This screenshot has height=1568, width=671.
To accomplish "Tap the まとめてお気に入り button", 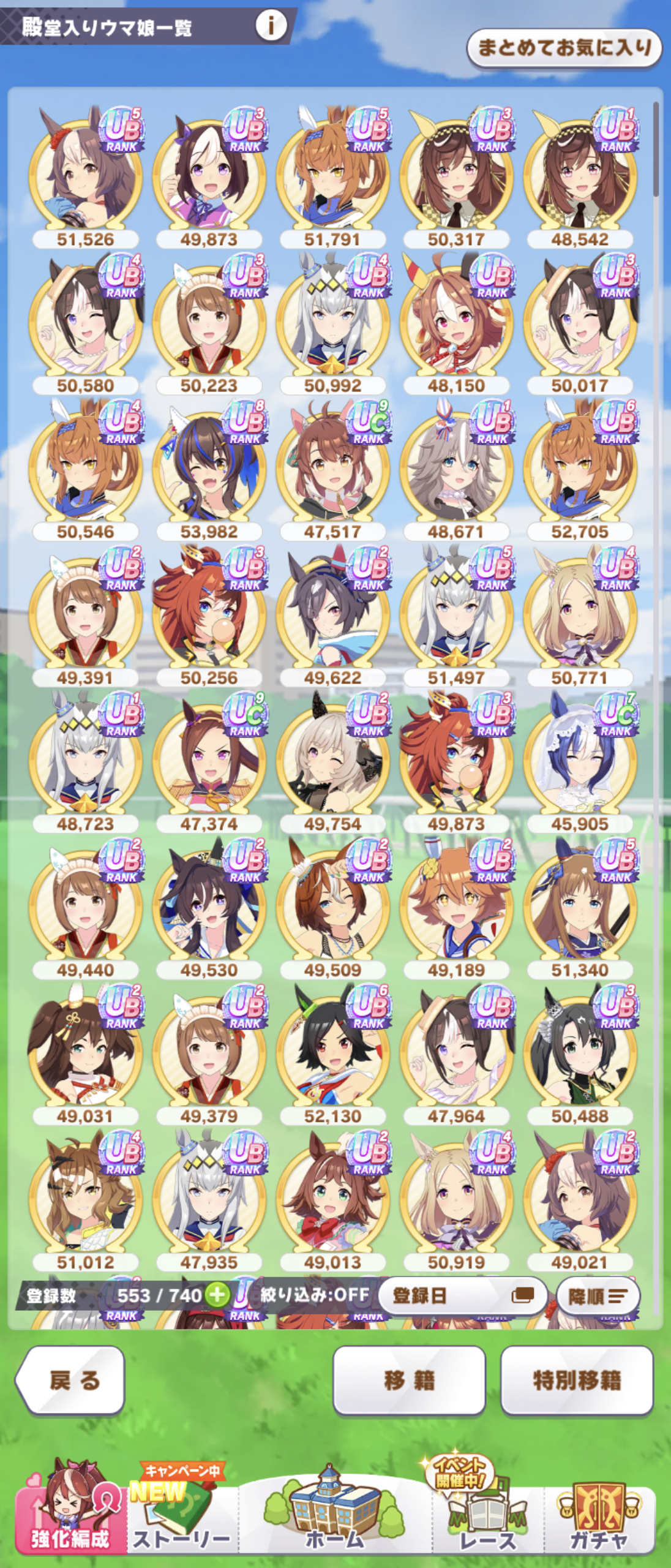I will 564,48.
